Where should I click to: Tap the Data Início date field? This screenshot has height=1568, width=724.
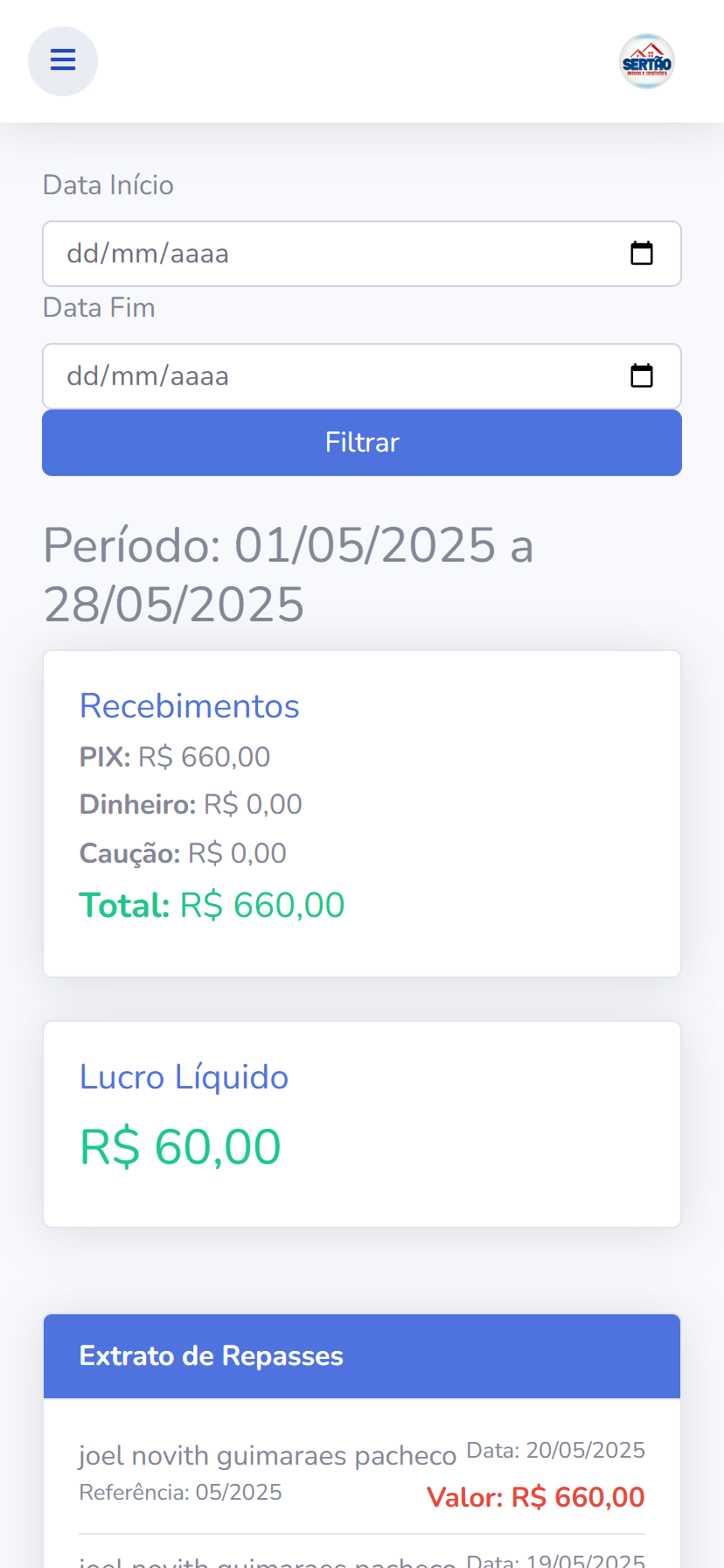click(362, 254)
